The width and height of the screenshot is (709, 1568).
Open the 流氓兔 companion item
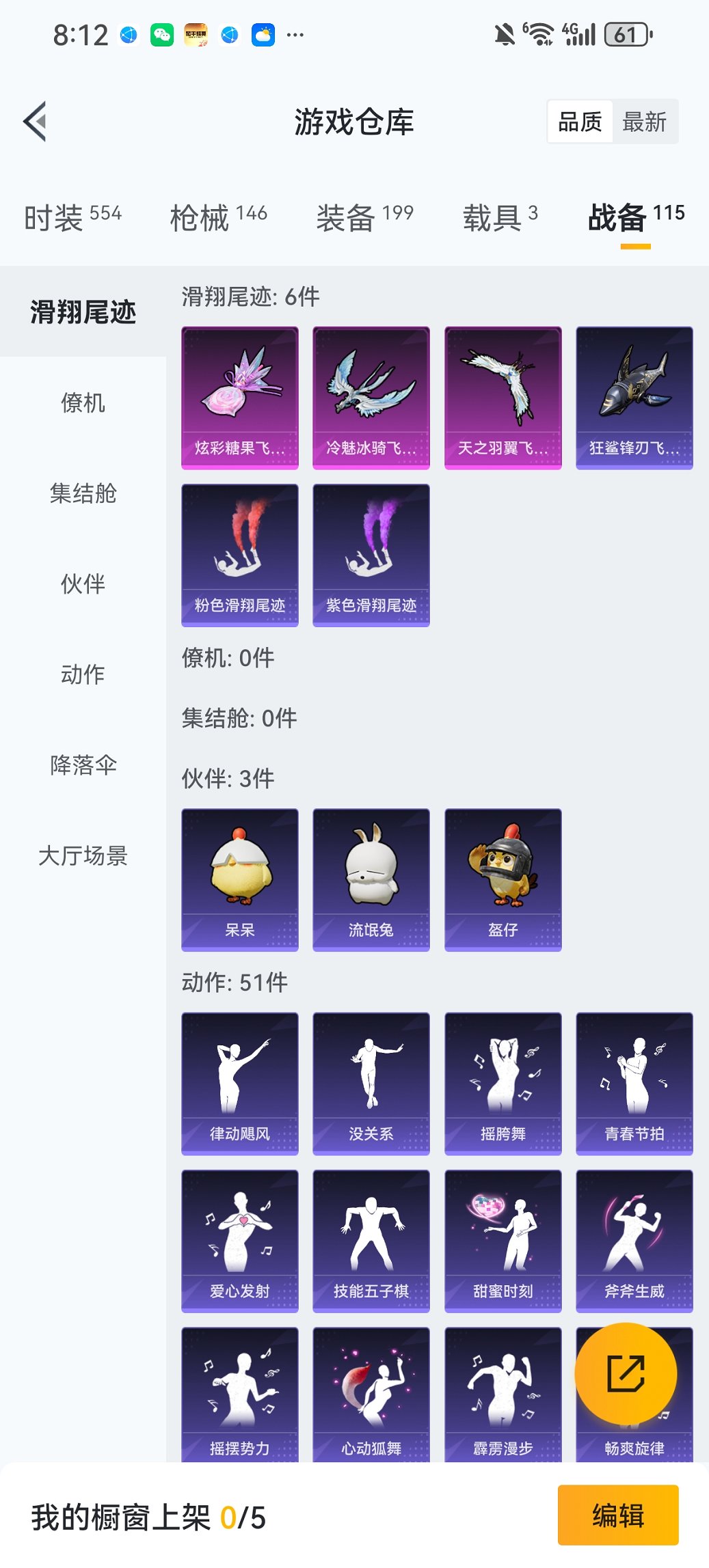[x=371, y=879]
